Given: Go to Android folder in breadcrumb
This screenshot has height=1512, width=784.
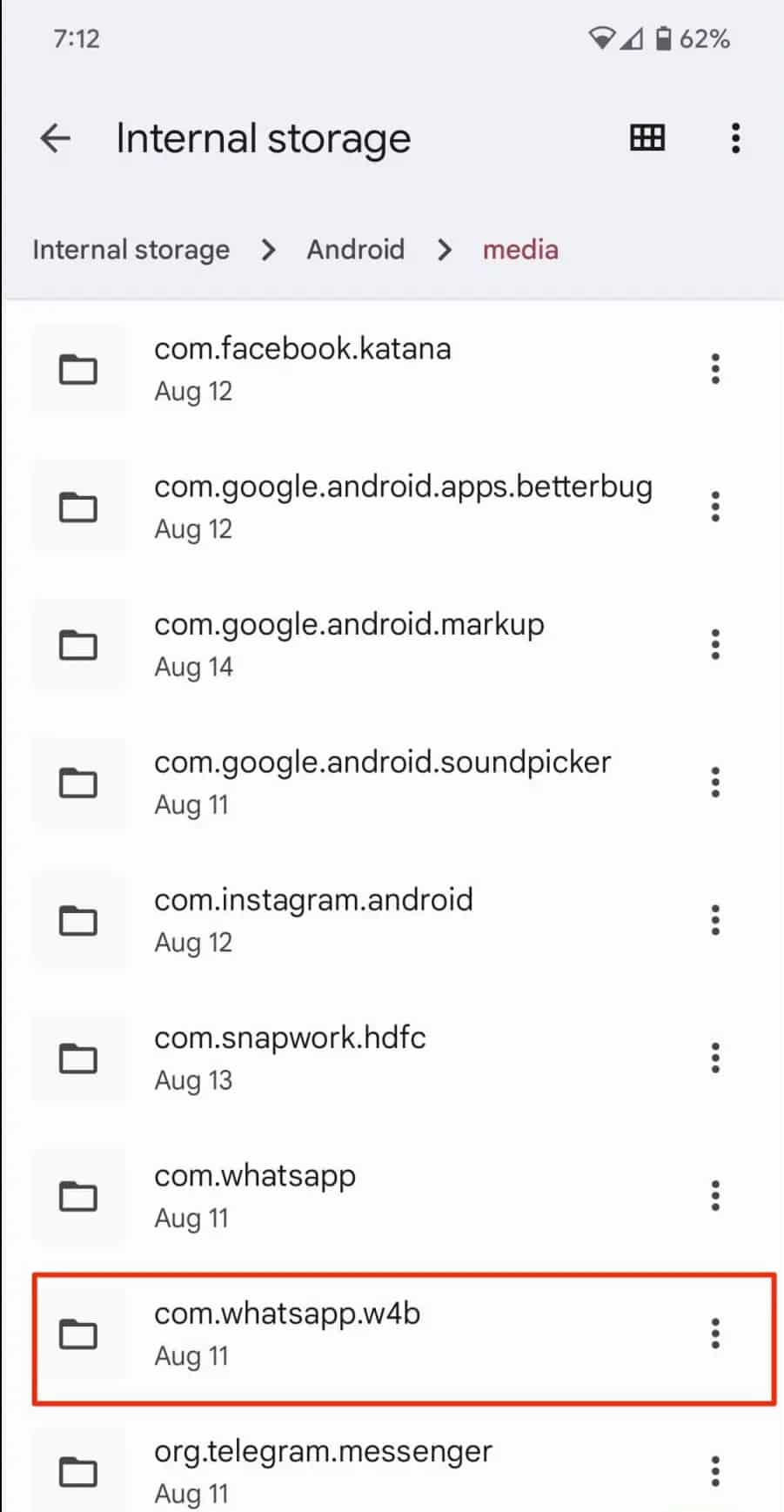Looking at the screenshot, I should click(x=356, y=250).
